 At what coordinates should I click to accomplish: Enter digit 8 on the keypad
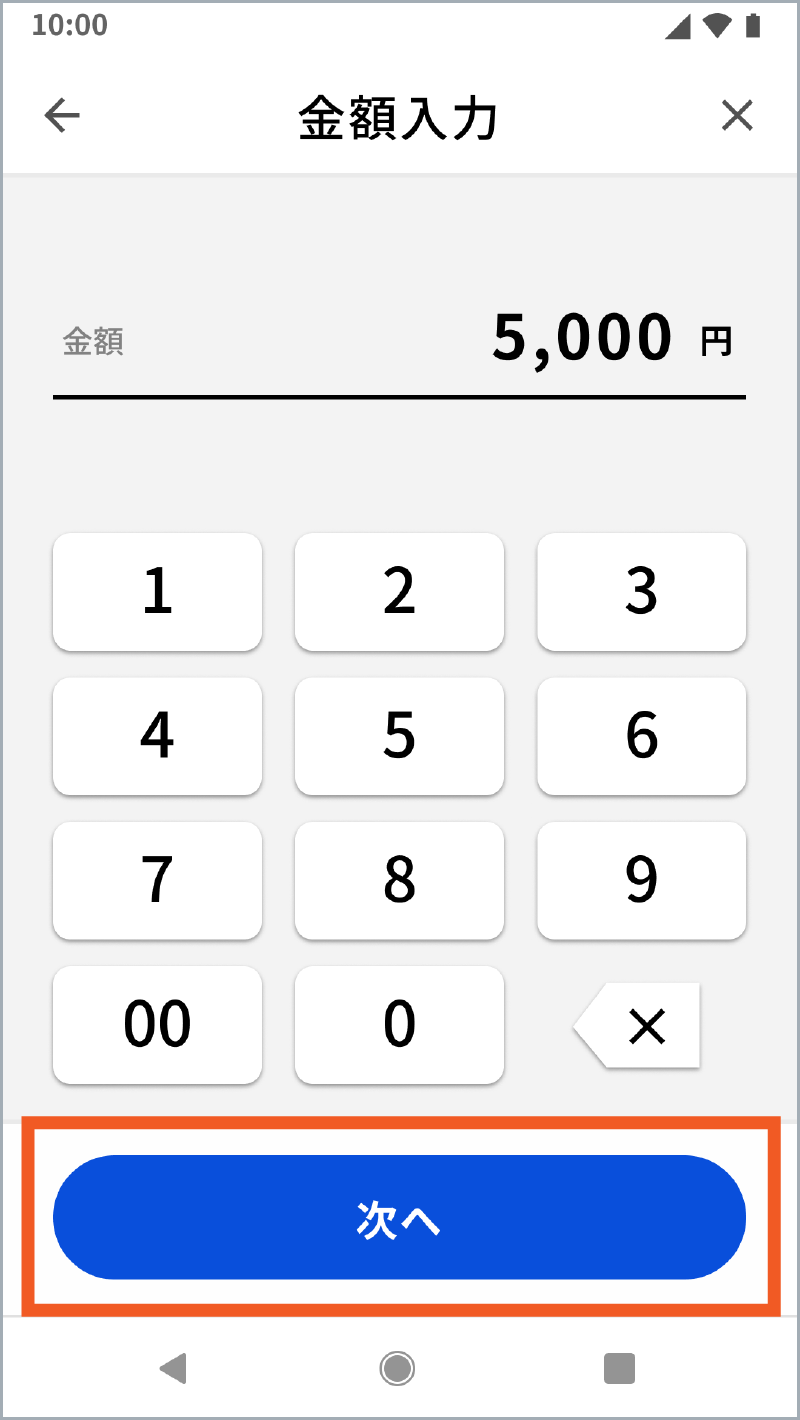[x=399, y=880]
